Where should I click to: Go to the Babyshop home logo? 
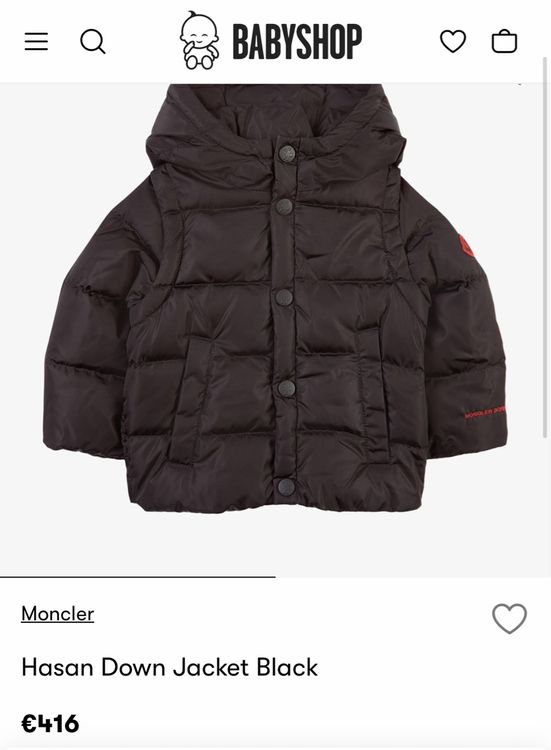click(271, 41)
